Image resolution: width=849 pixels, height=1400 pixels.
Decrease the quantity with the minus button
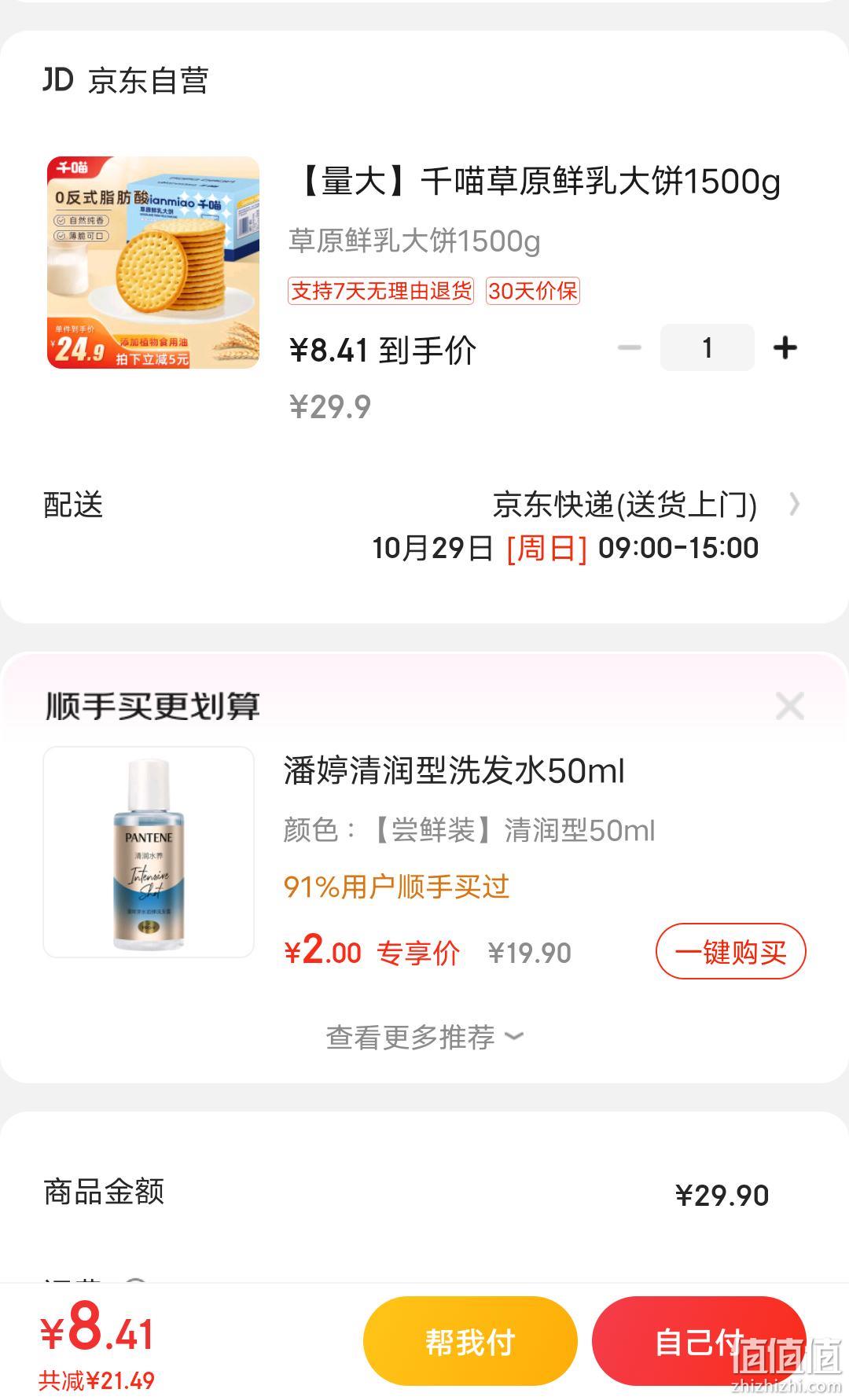629,347
